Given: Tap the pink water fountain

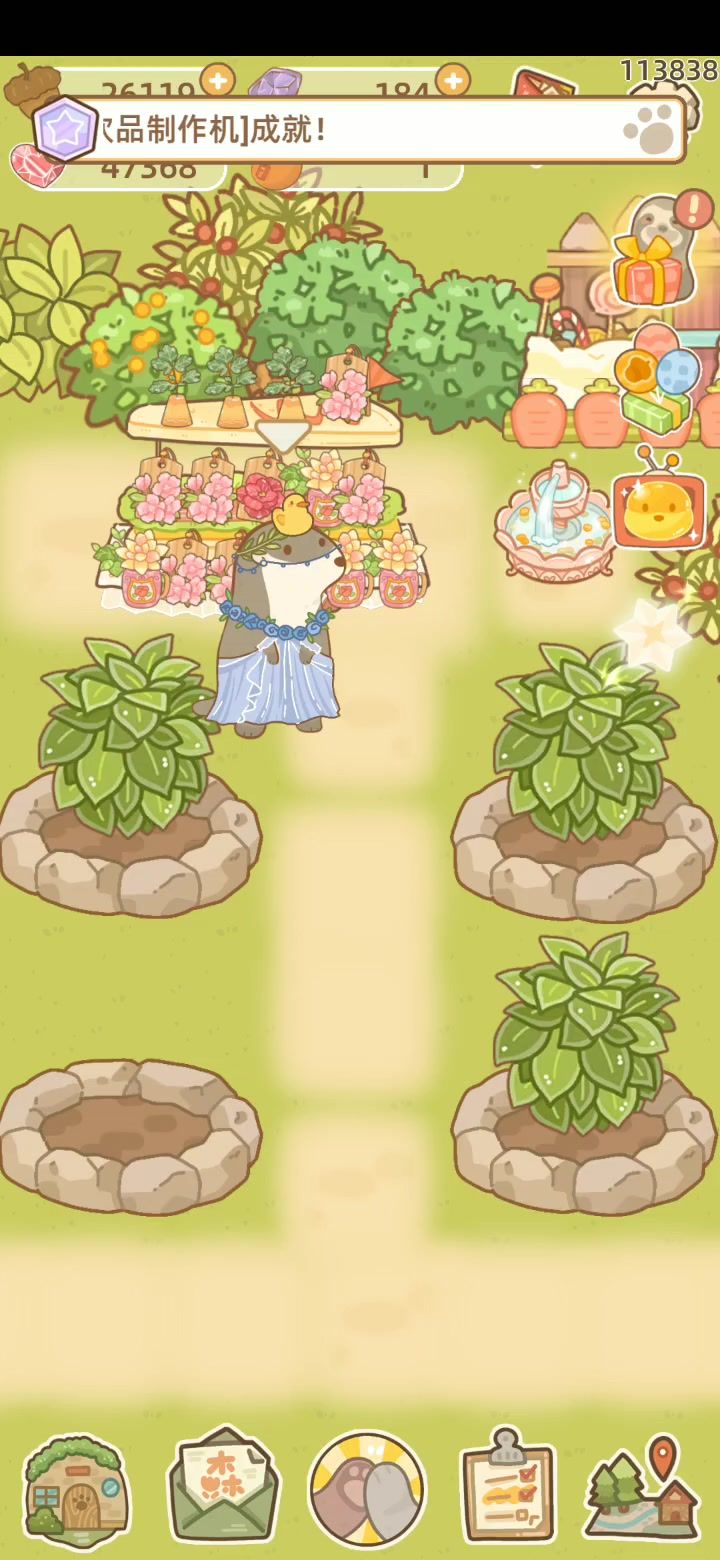Looking at the screenshot, I should tap(554, 520).
